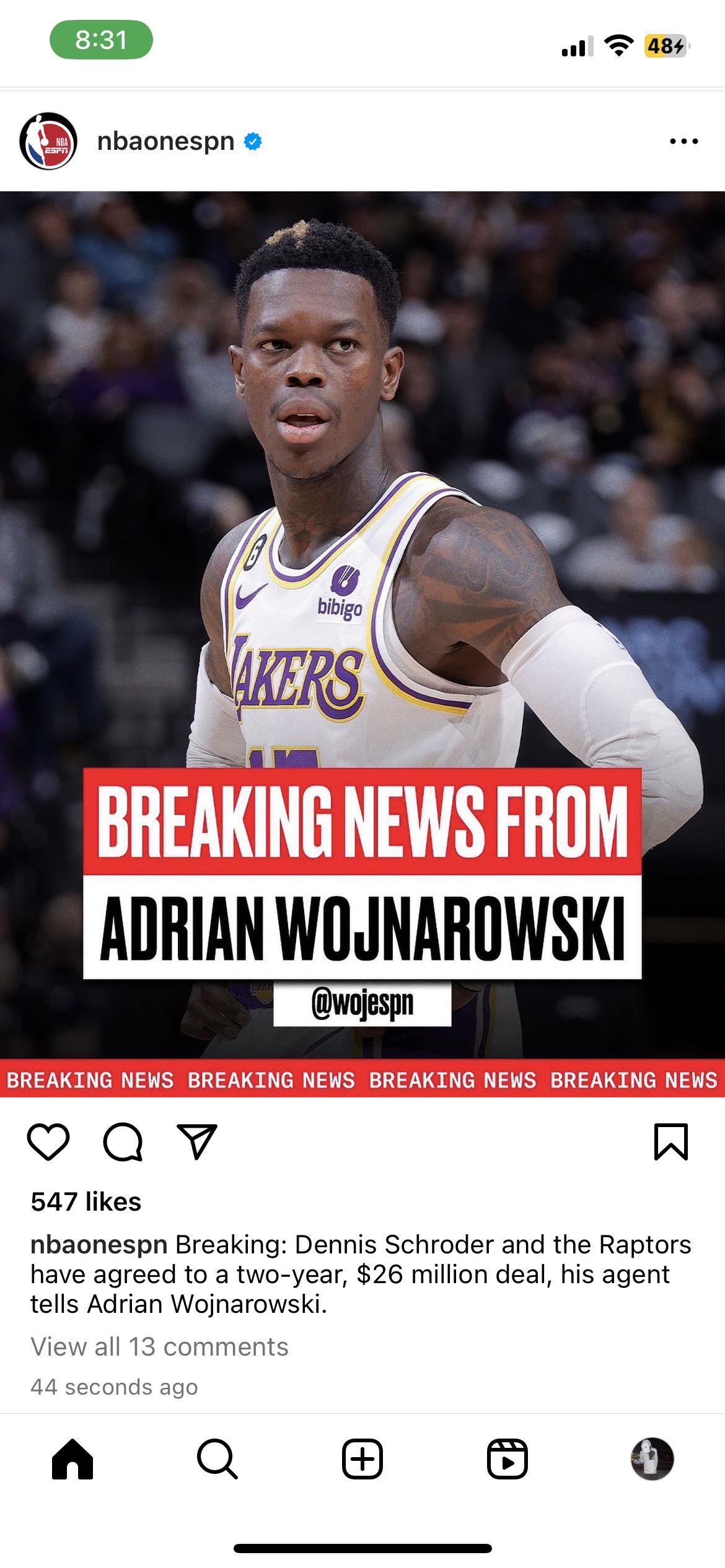This screenshot has width=725, height=1568.
Task: Create a new post with plus icon
Action: 362,1459
